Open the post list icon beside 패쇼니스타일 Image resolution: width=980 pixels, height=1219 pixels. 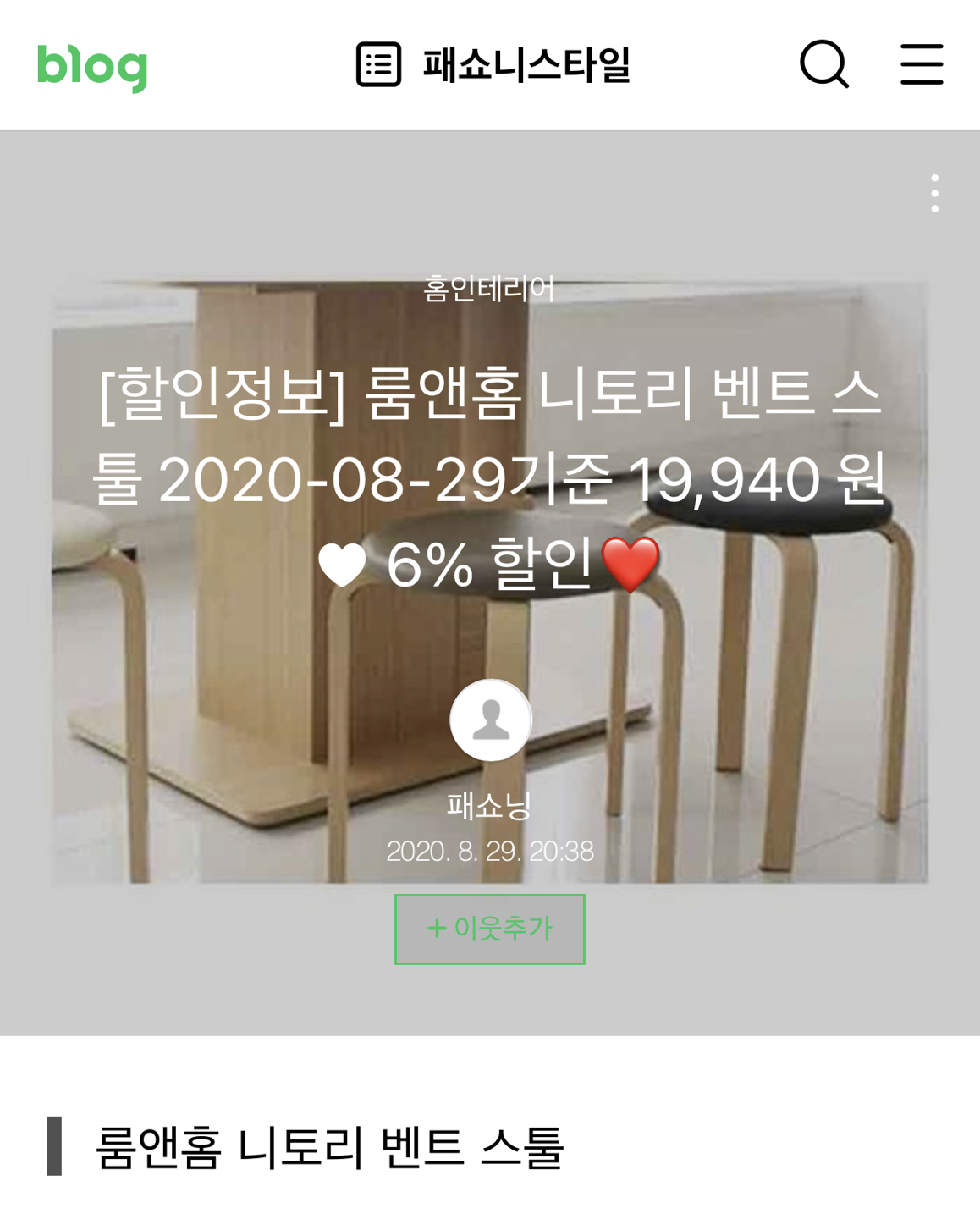pos(378,64)
